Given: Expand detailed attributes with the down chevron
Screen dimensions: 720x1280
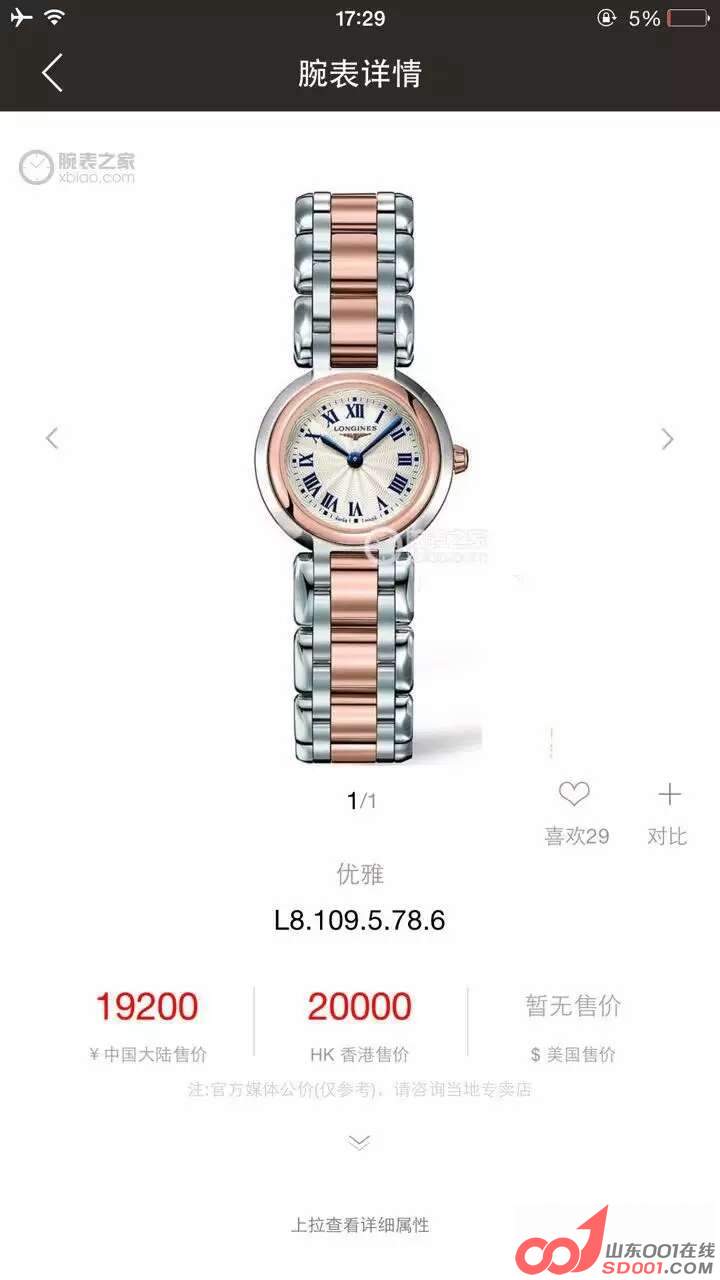Looking at the screenshot, I should point(360,1143).
